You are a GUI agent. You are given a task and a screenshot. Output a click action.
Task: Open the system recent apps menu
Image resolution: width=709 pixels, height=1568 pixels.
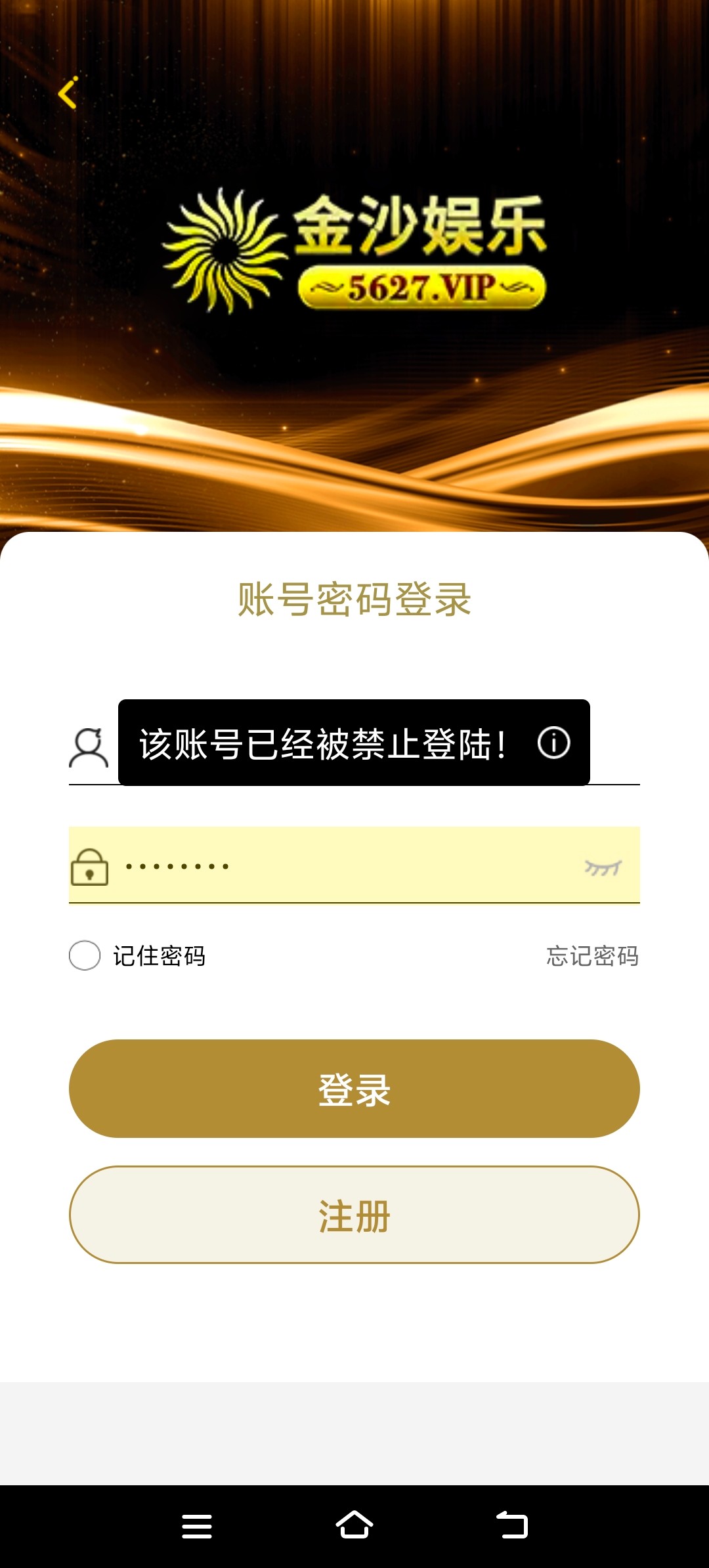tap(197, 1526)
